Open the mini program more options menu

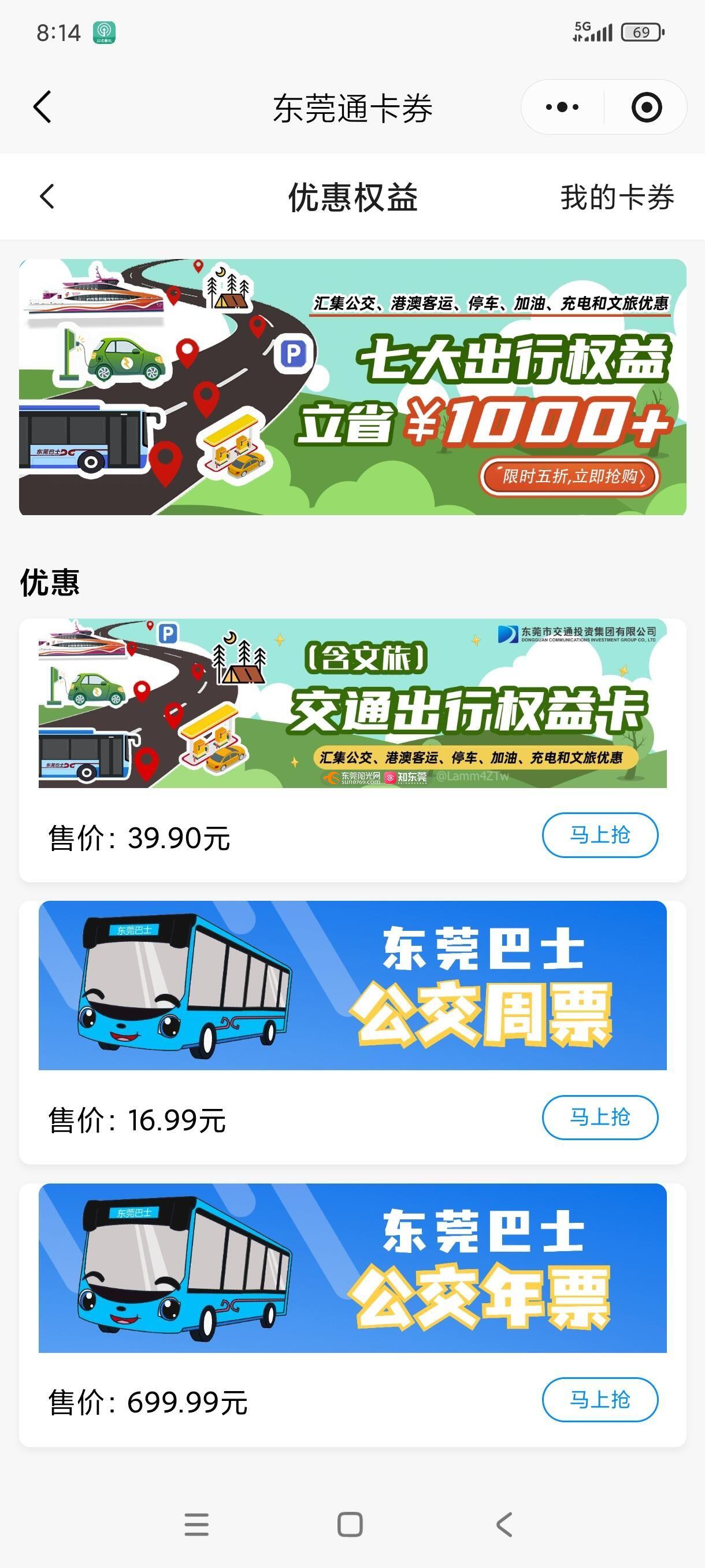pyautogui.click(x=562, y=108)
